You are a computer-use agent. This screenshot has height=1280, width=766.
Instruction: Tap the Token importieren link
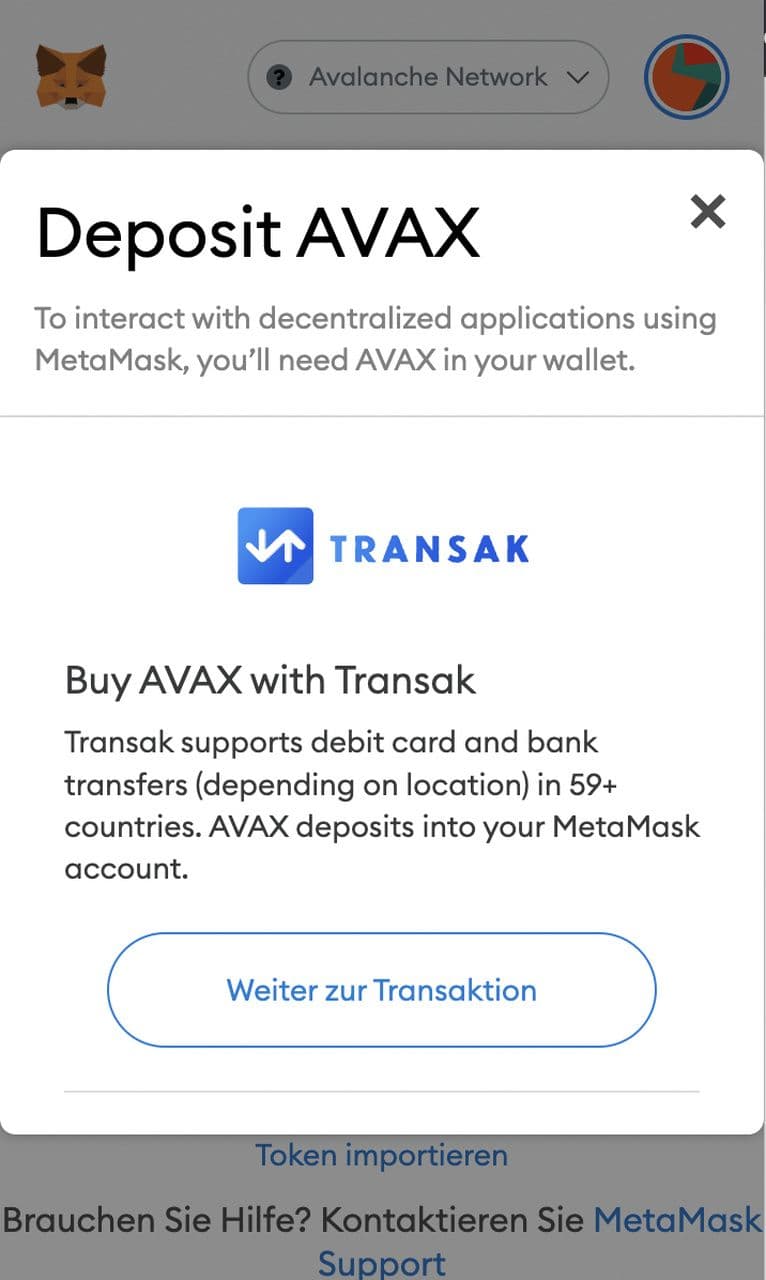(x=381, y=1155)
